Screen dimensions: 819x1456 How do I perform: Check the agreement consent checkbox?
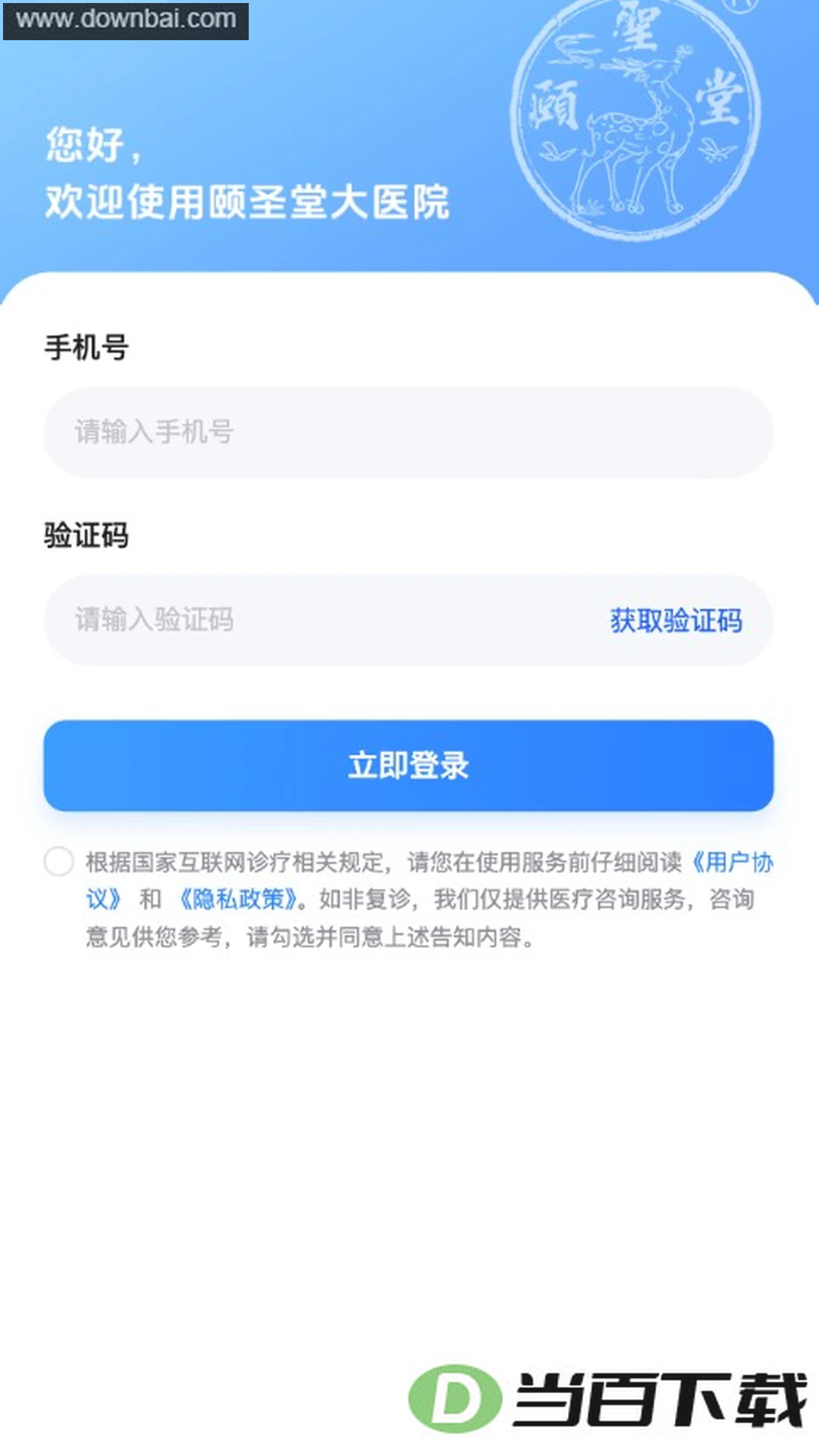tap(58, 861)
